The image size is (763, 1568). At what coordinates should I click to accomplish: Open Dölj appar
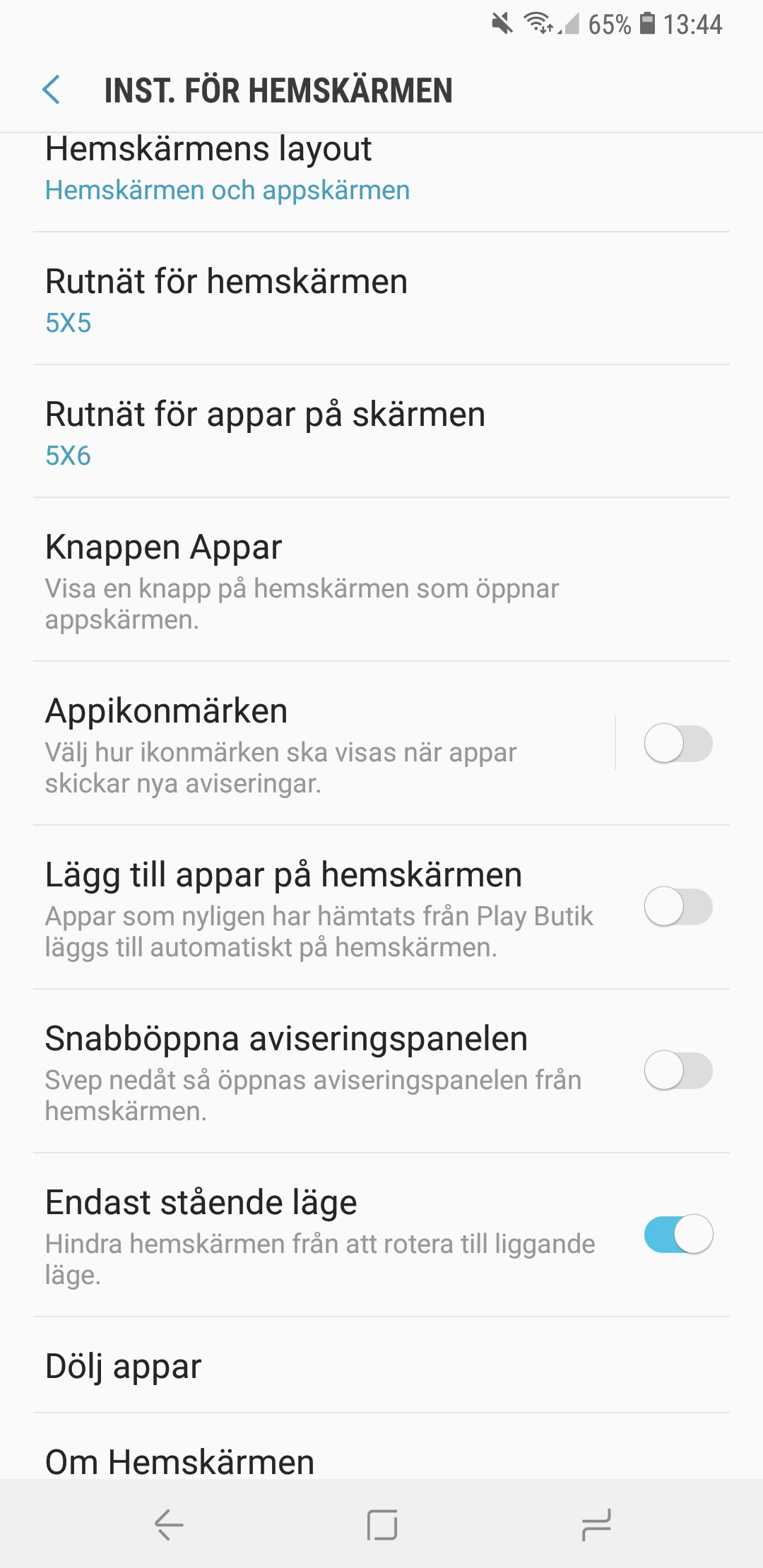click(381, 1365)
